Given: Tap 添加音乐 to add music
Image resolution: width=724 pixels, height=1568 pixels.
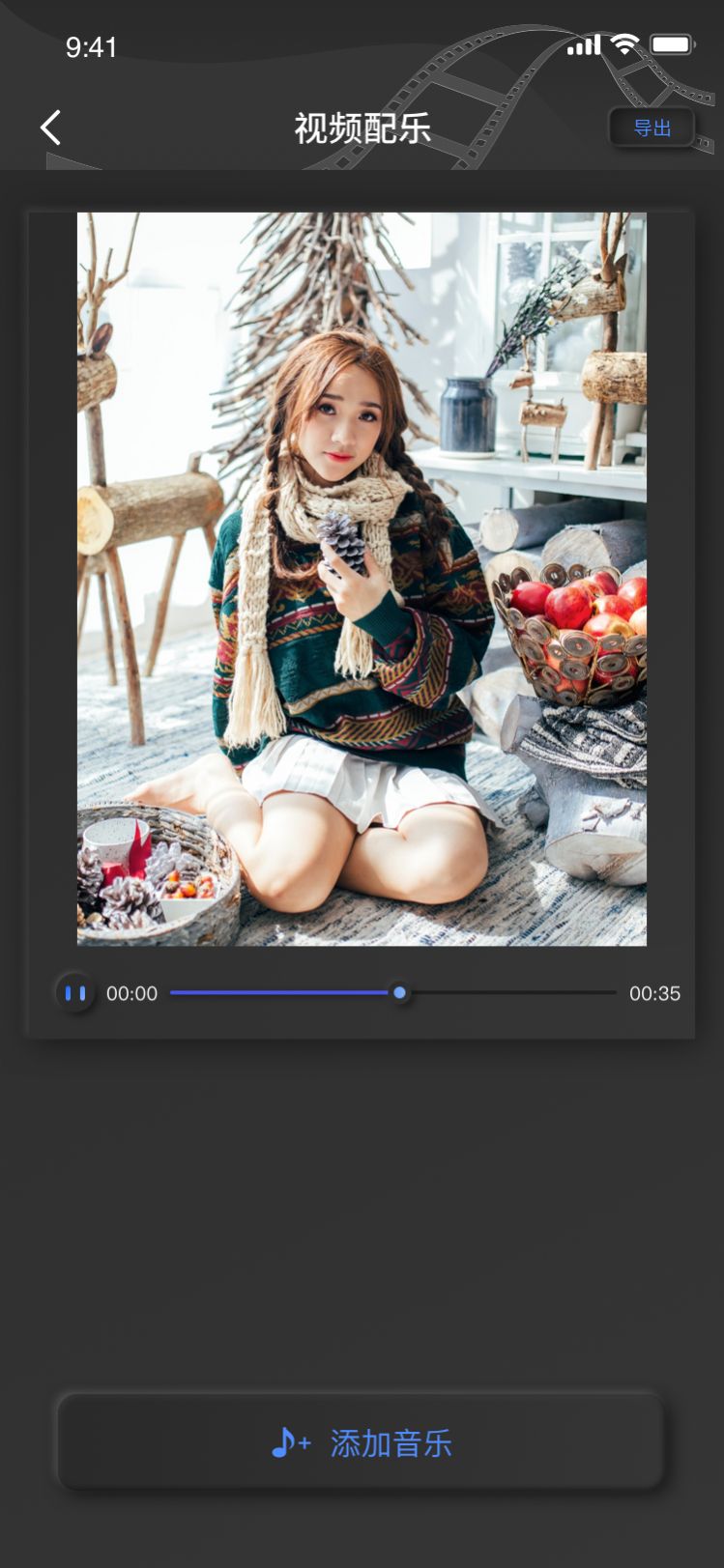Looking at the screenshot, I should coord(362,1443).
